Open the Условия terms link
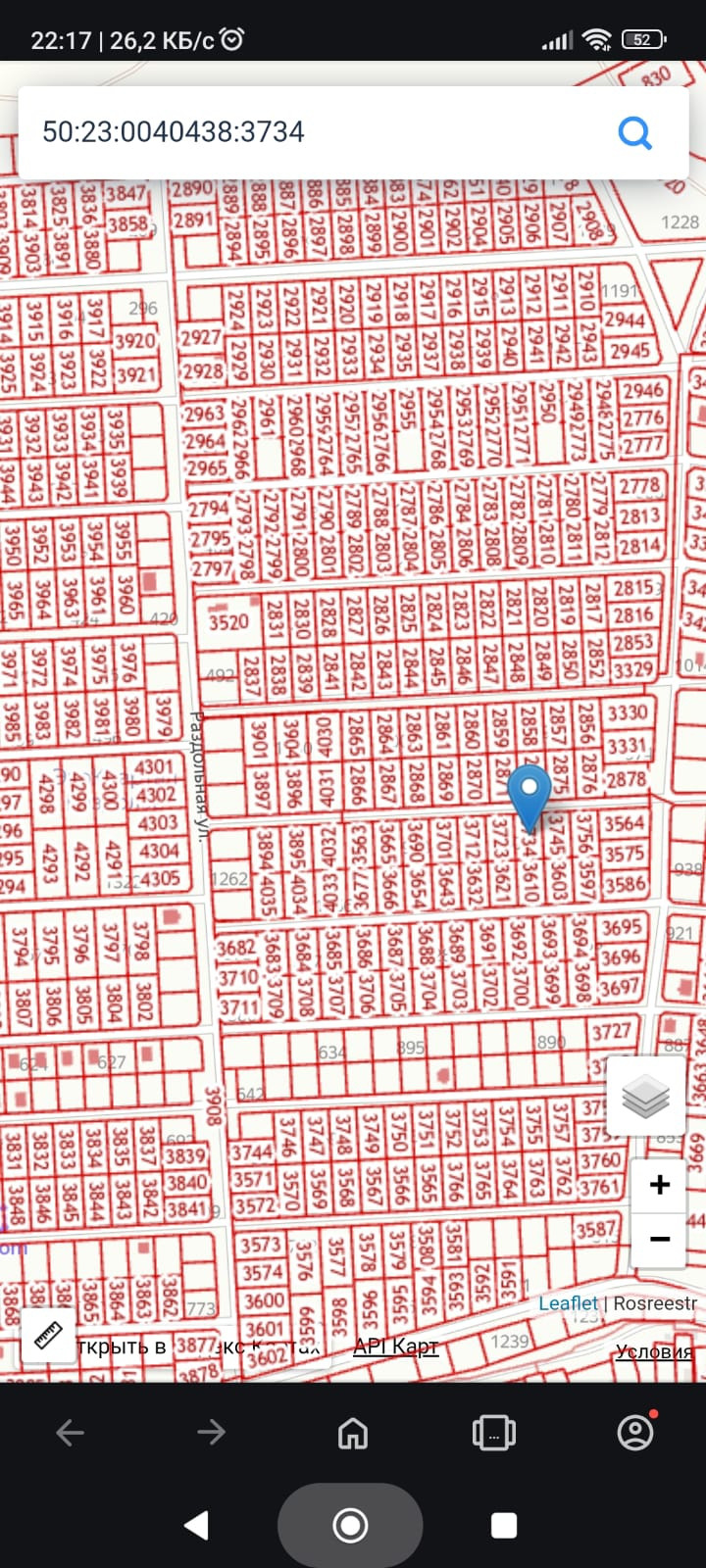The image size is (706, 1568). (654, 1351)
